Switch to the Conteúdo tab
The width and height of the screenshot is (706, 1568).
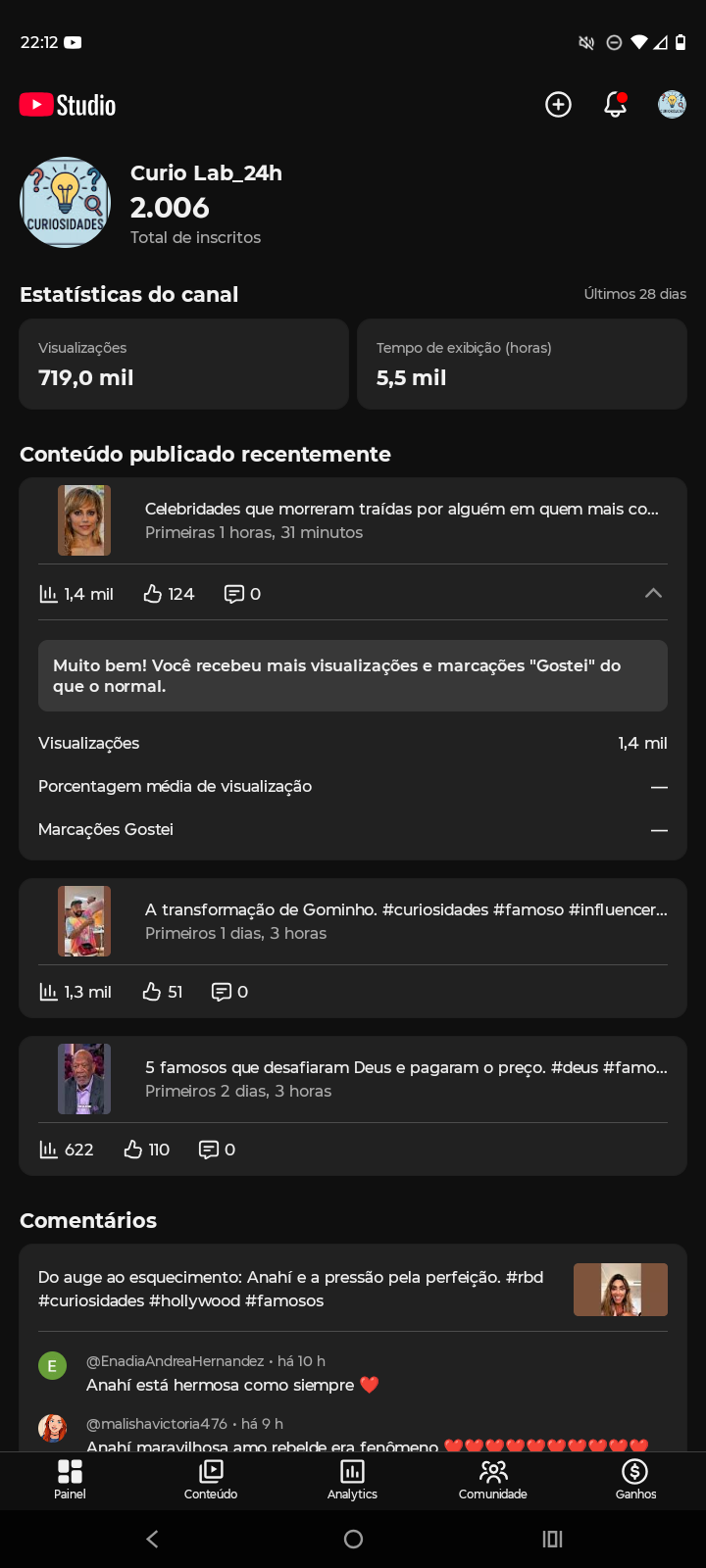click(x=211, y=1480)
